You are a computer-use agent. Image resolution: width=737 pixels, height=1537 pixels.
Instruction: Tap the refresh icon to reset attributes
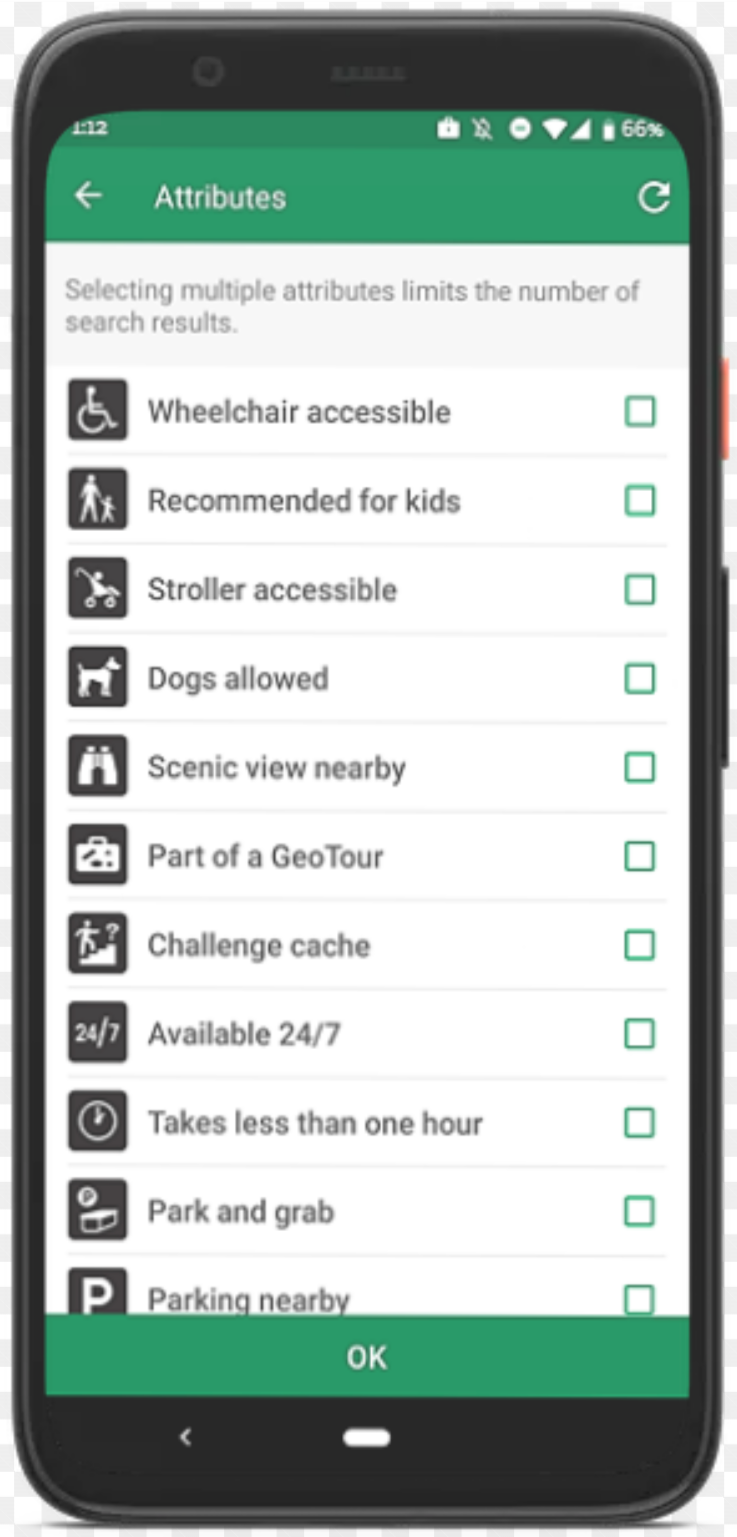tap(653, 198)
